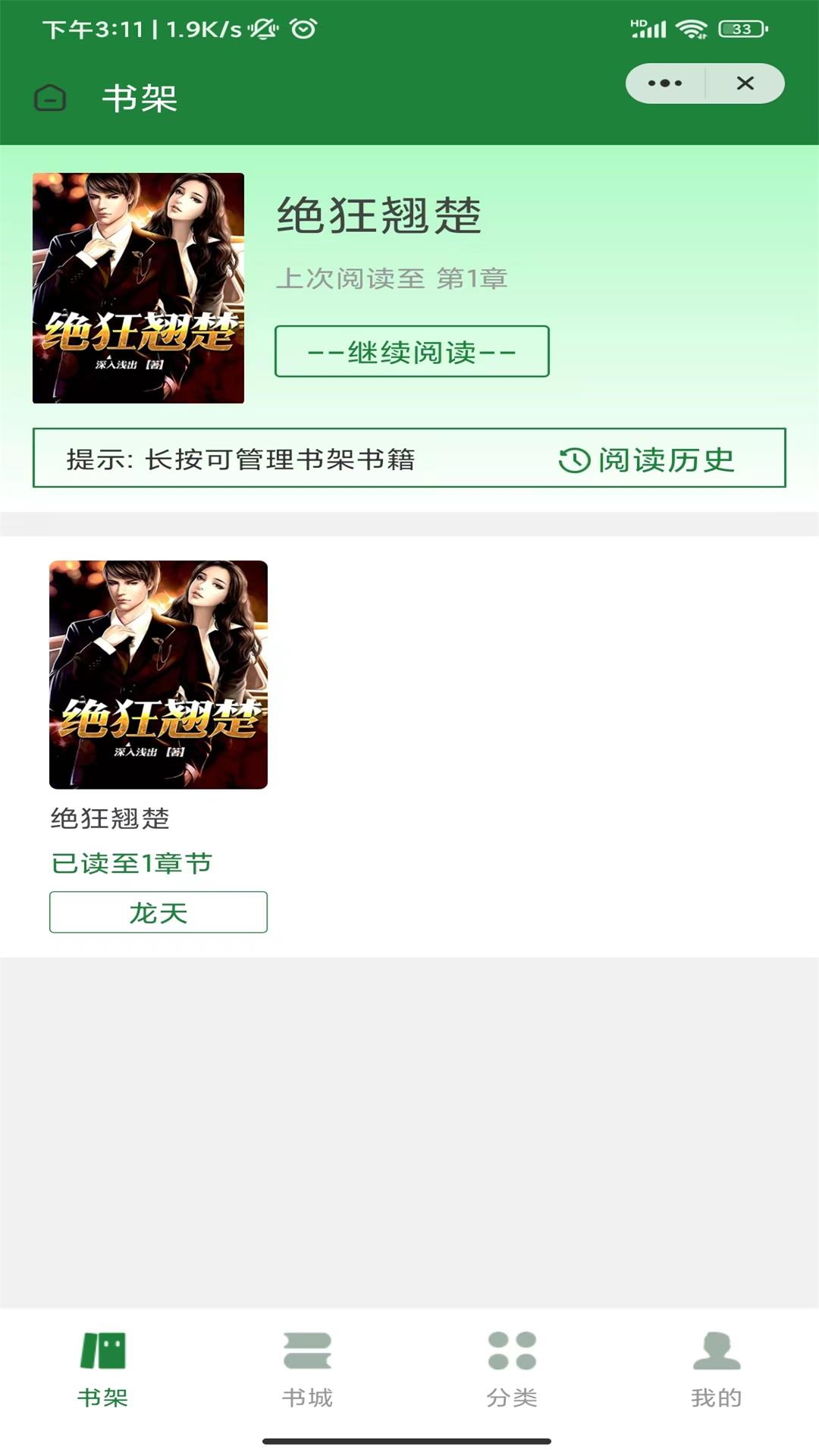Tap the large 绝狂翘楚 cover at top
The width and height of the screenshot is (819, 1456).
click(x=139, y=287)
